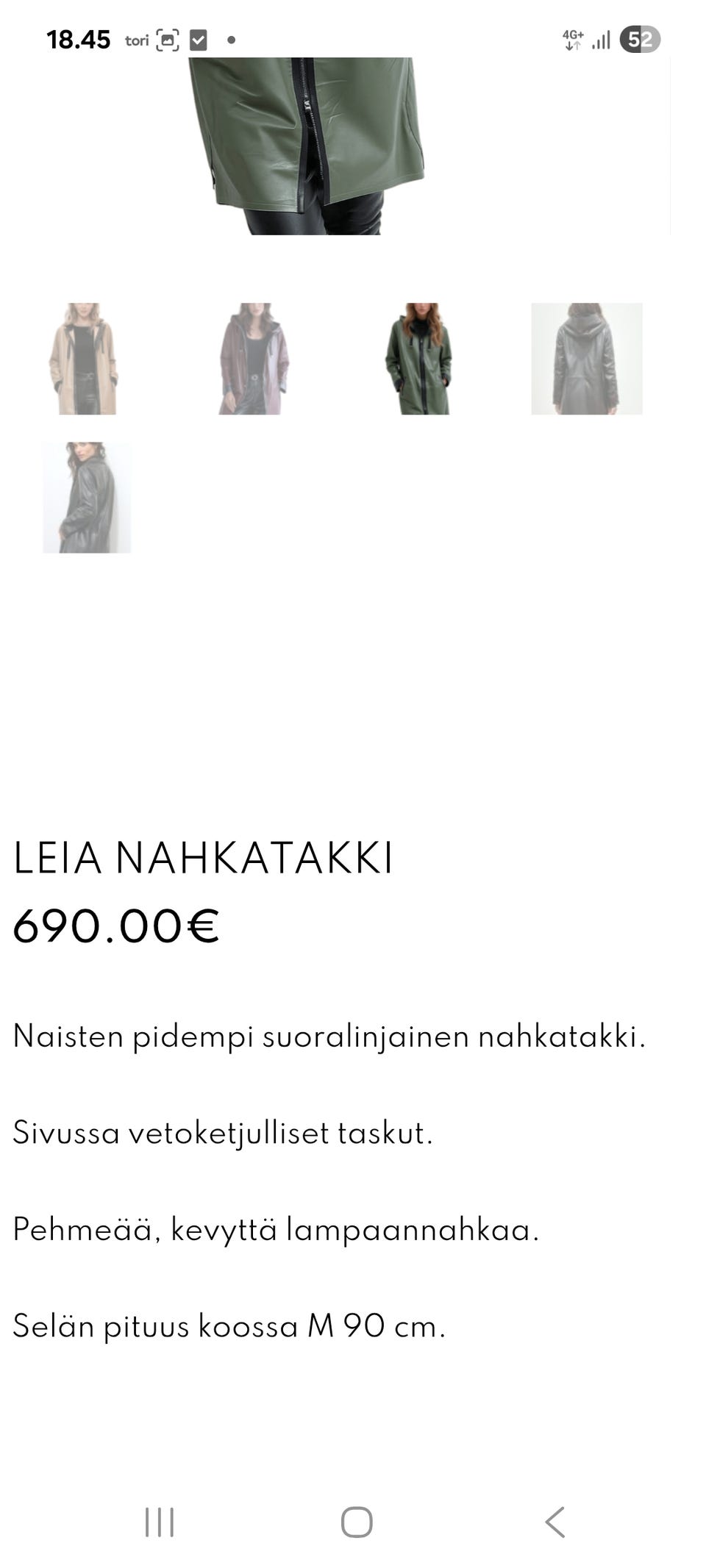
Task: Select the black jacket back-view thumbnail
Action: (x=588, y=358)
